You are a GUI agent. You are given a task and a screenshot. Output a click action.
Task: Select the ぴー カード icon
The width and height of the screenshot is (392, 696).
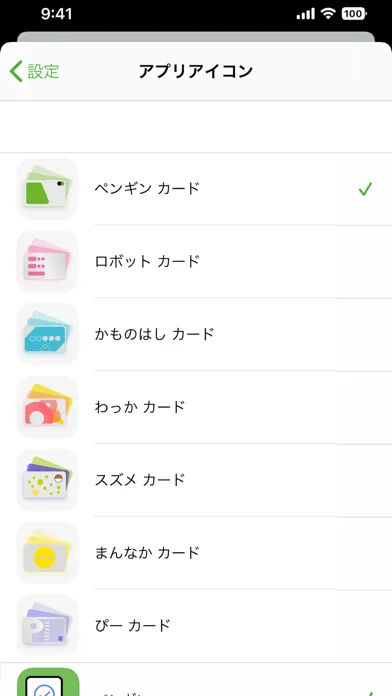click(x=196, y=626)
